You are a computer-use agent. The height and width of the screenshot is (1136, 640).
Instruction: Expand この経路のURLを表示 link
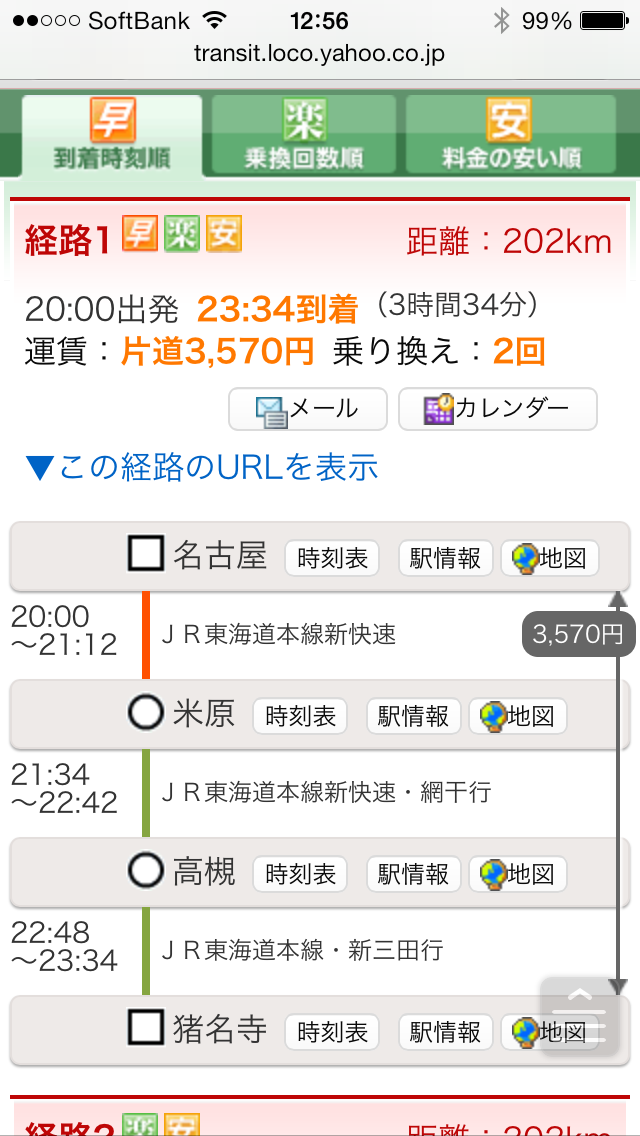(203, 466)
